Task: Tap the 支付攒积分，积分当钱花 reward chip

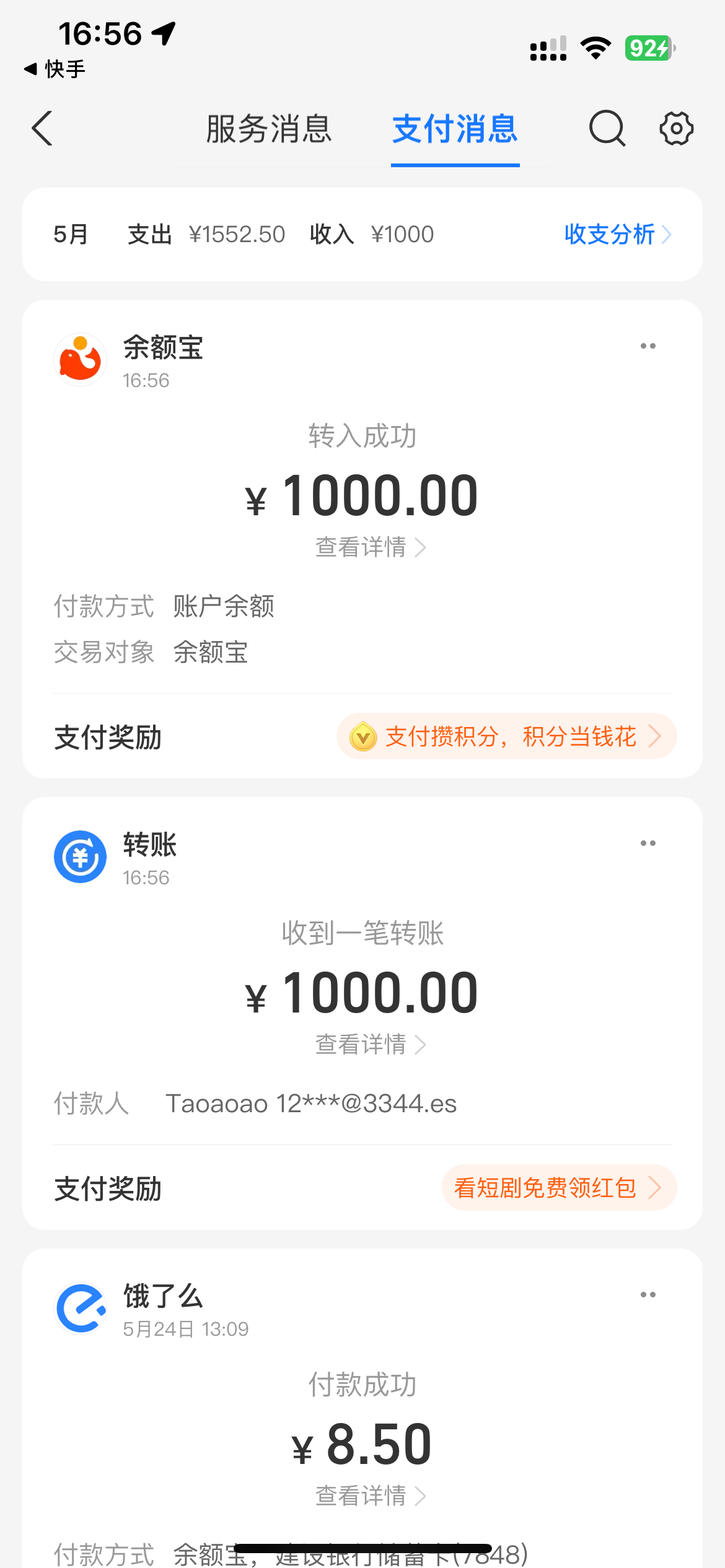Action: 506,737
